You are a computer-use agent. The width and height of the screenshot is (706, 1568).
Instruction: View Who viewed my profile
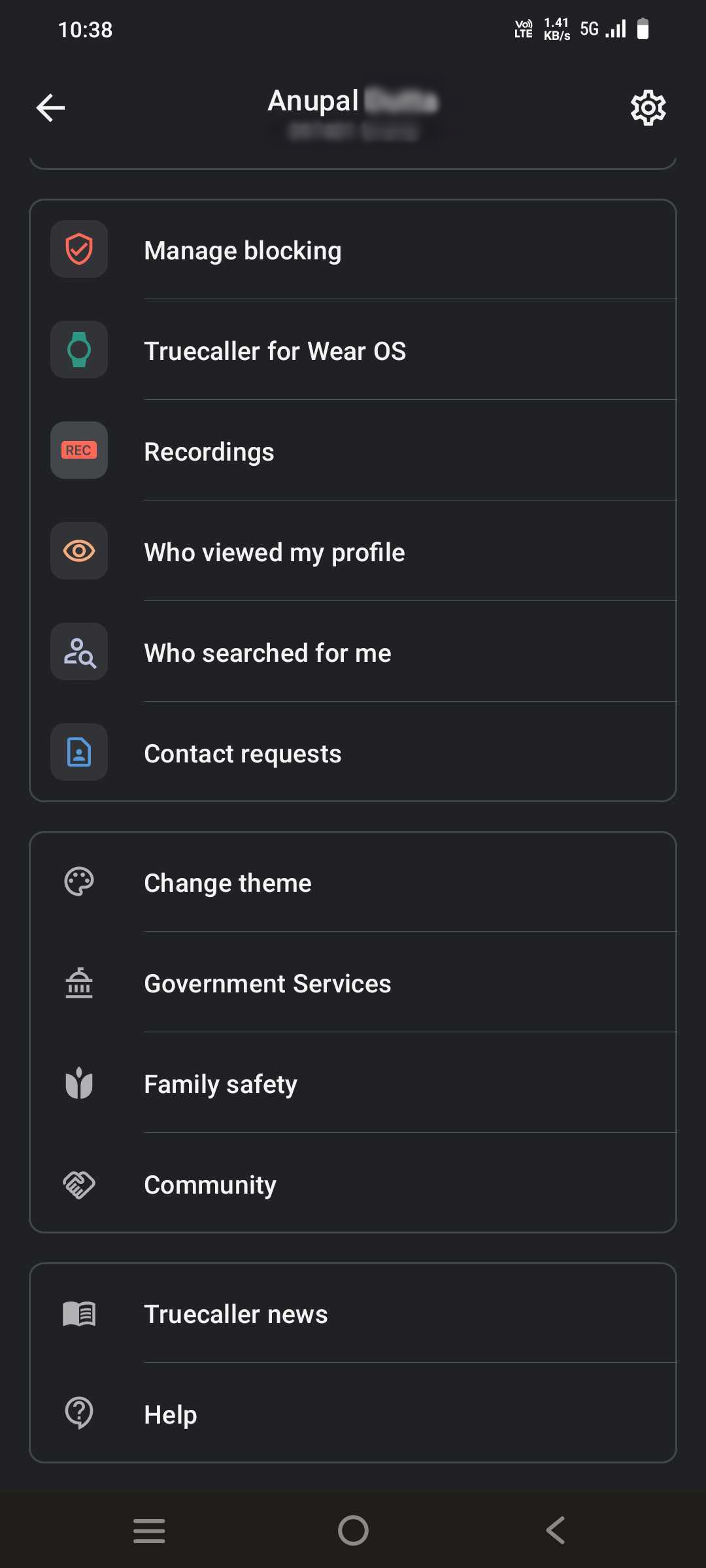(353, 552)
